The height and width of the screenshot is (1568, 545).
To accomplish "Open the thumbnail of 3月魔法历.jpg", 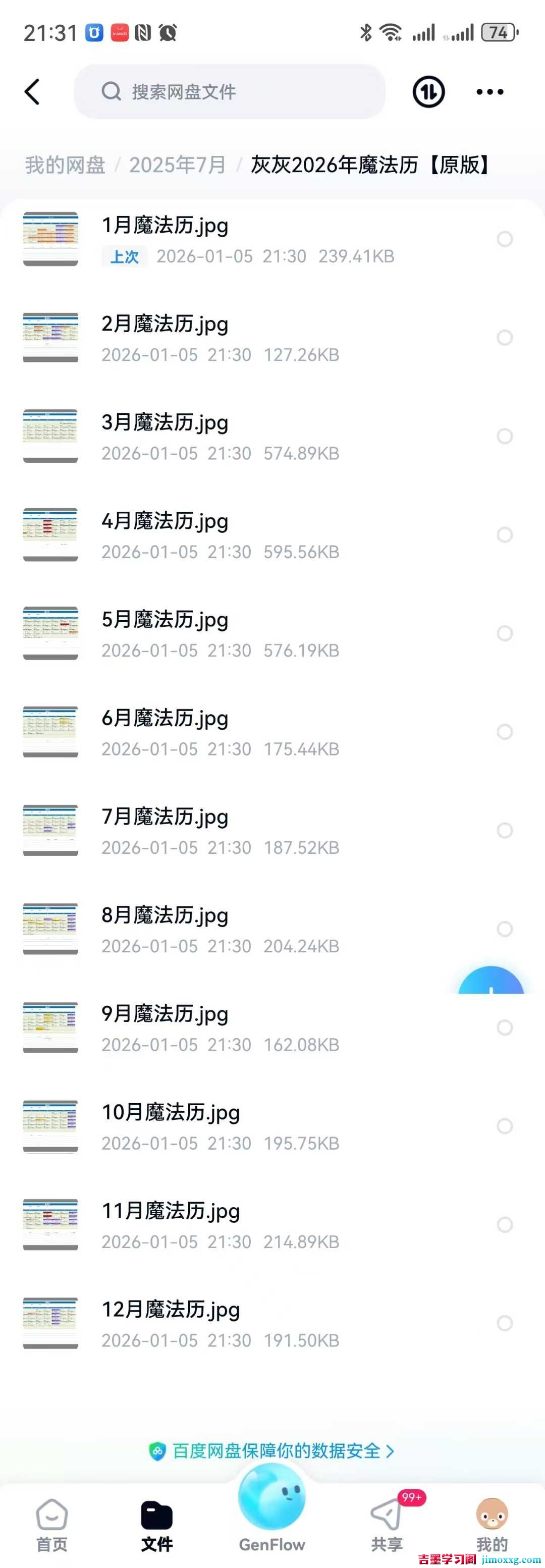I will [x=50, y=435].
